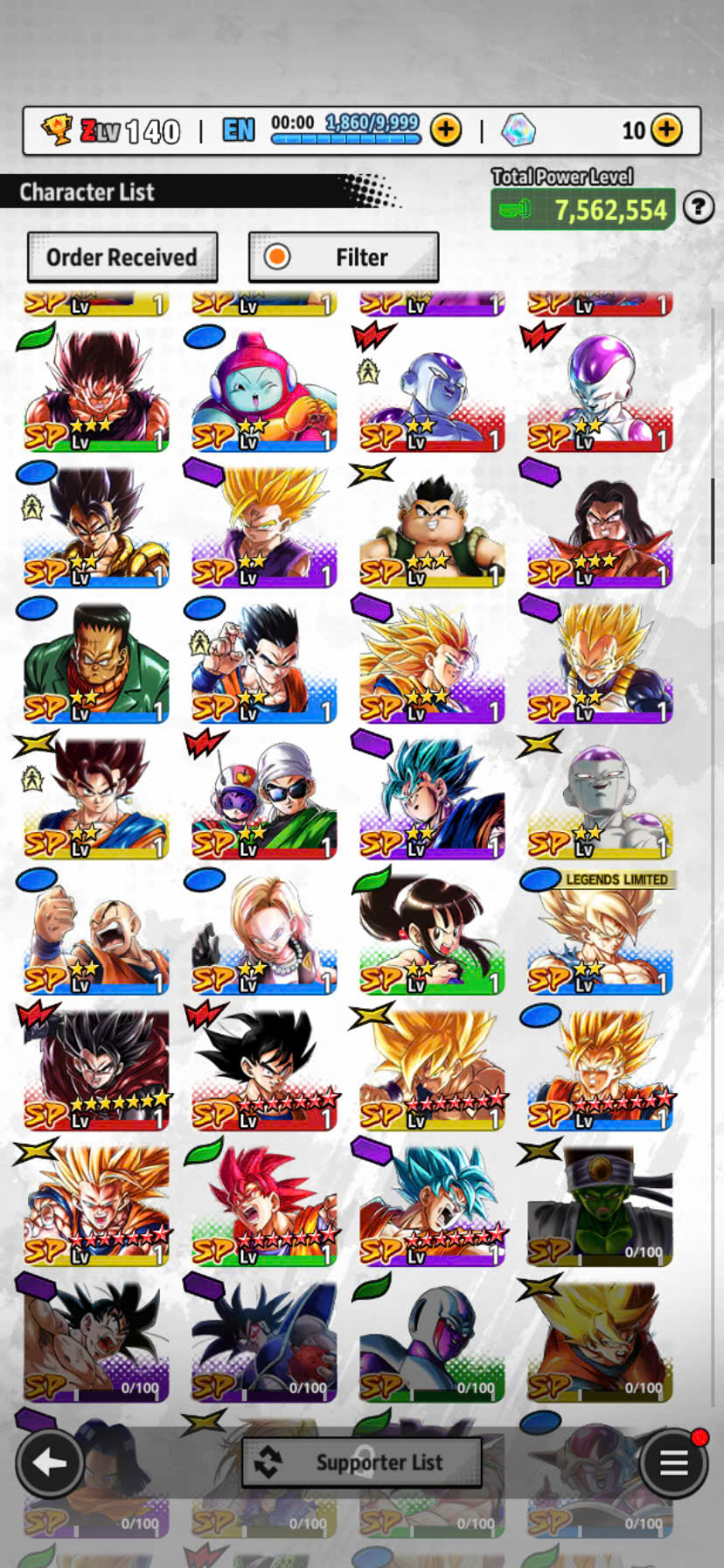Tap the plus button beside the crystal count

pyautogui.click(x=667, y=130)
